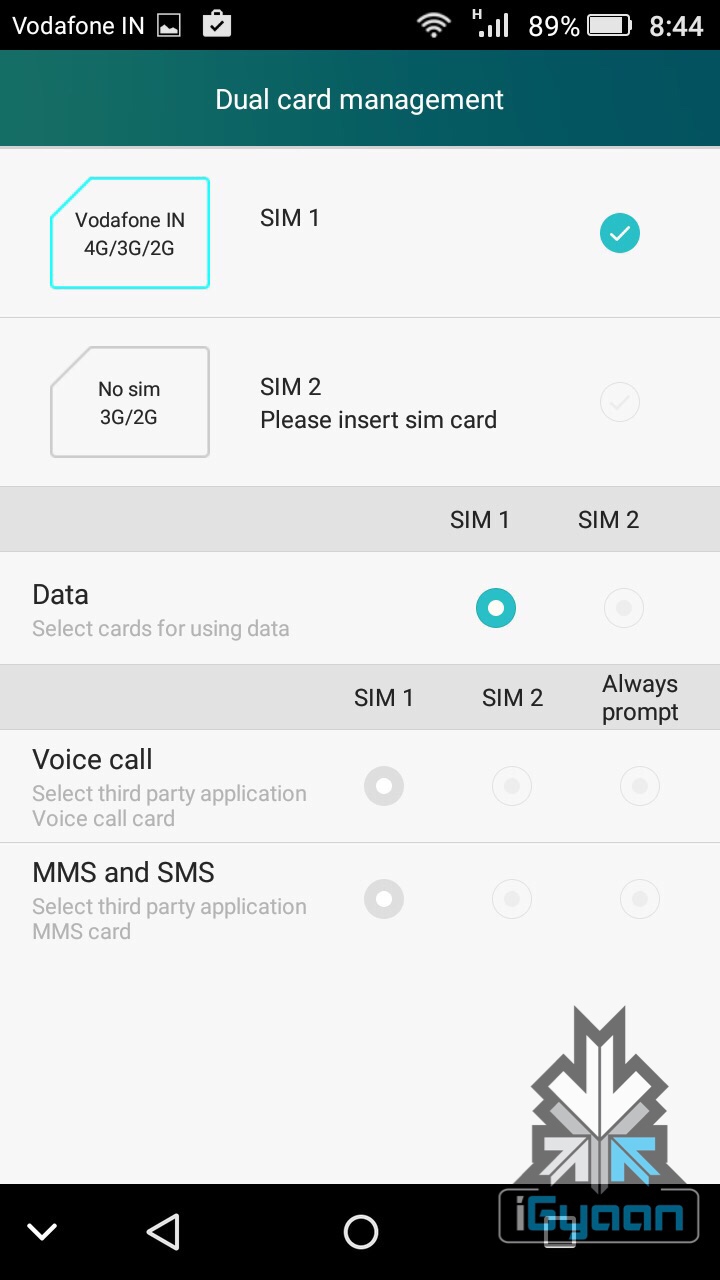Toggle the SIM 1 enabled checkmark

click(620, 234)
